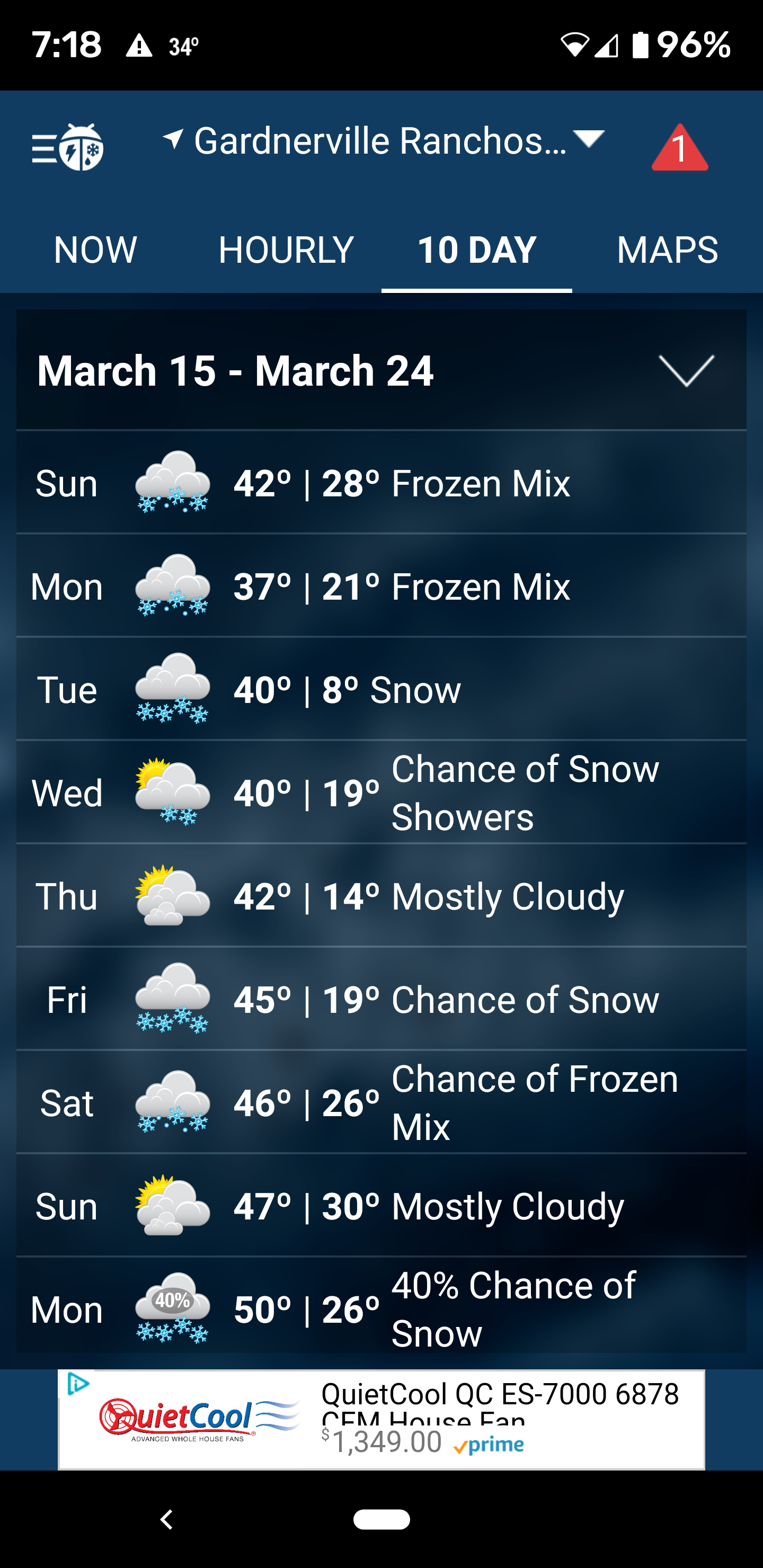Open Thursday's Mostly Cloudy forecast
Image resolution: width=763 pixels, height=1568 pixels.
click(x=381, y=896)
